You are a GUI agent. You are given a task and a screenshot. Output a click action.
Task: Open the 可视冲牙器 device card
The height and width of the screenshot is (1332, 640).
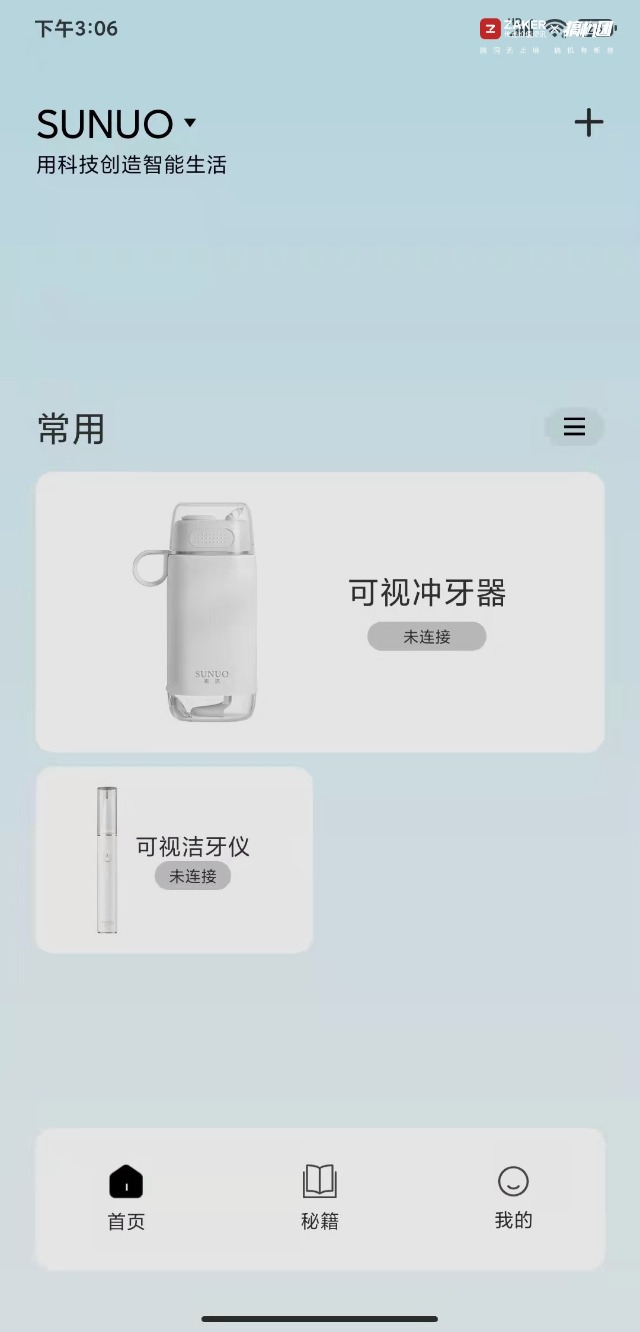[320, 612]
